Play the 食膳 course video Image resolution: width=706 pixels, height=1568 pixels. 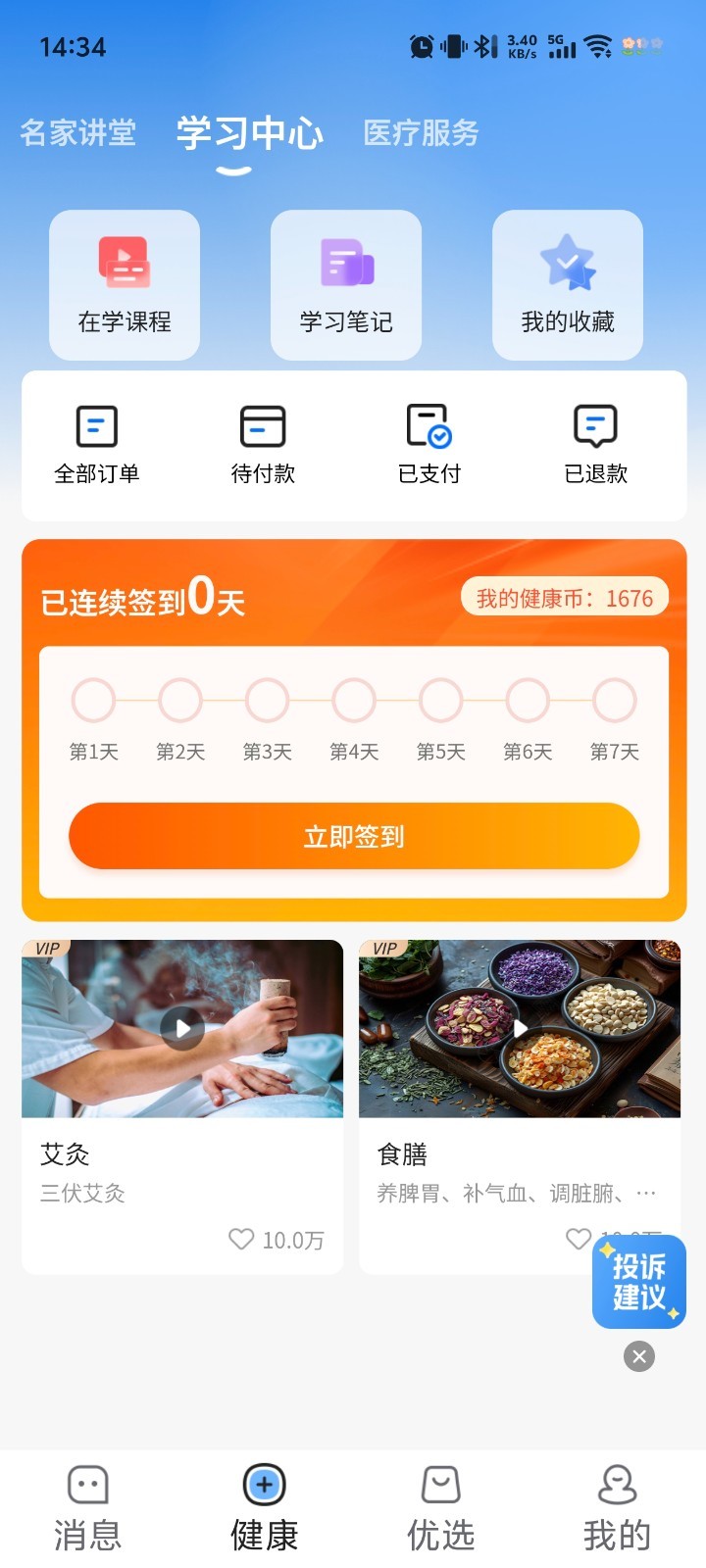520,1029
